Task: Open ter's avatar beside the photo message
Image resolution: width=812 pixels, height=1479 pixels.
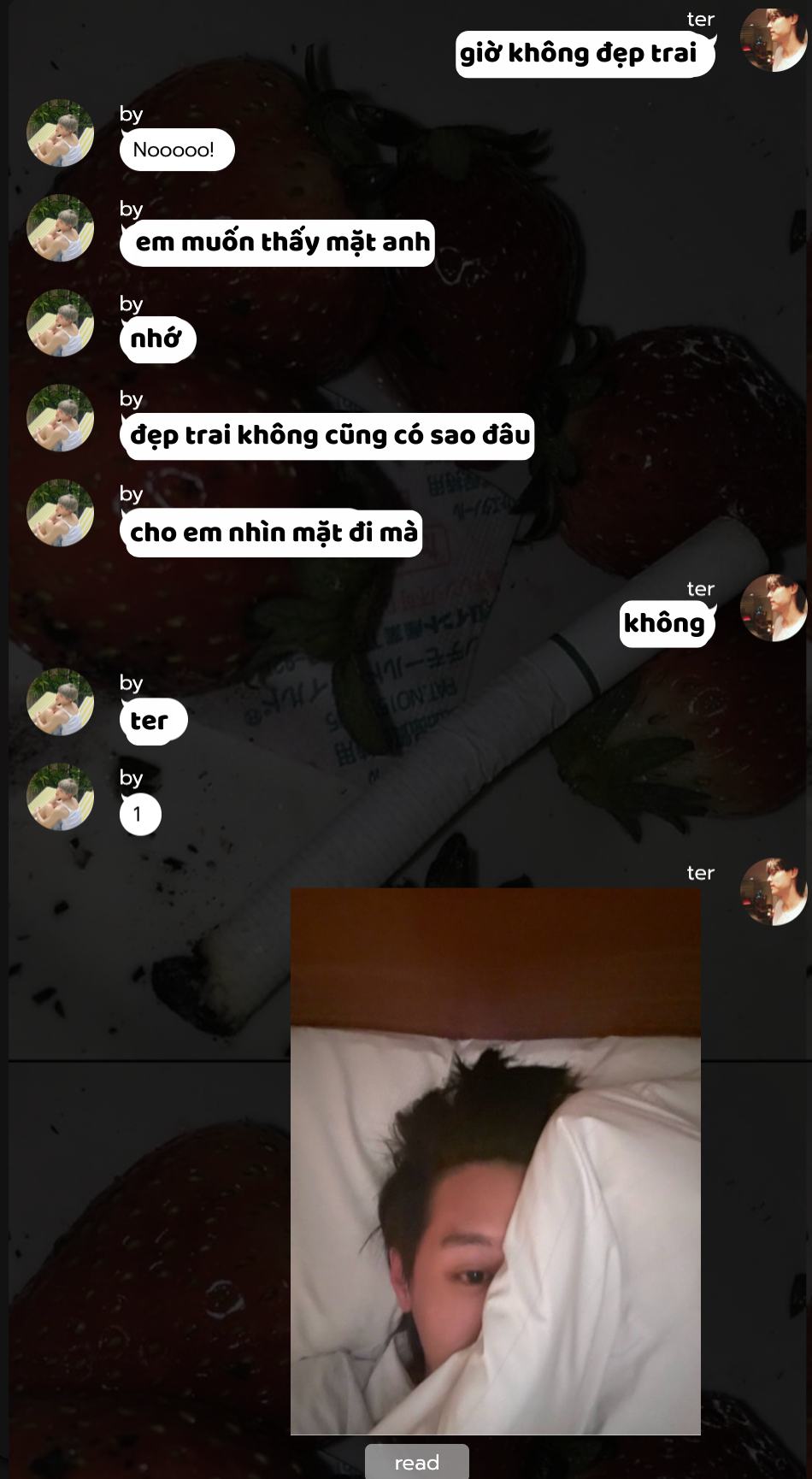Action: click(x=773, y=892)
